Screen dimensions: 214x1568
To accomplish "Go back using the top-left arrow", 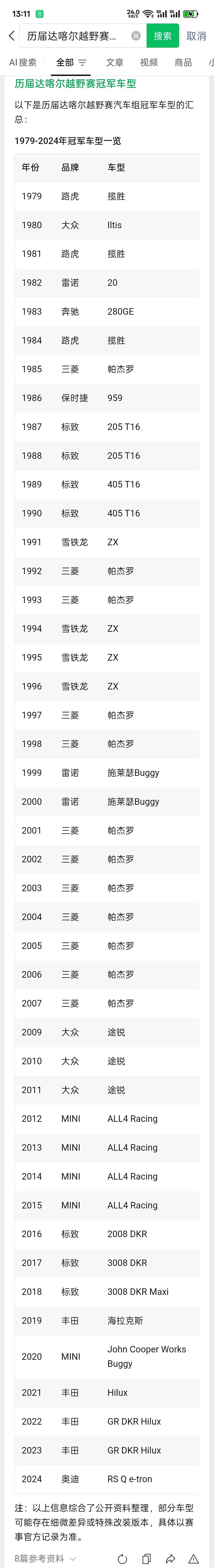I will (x=11, y=36).
